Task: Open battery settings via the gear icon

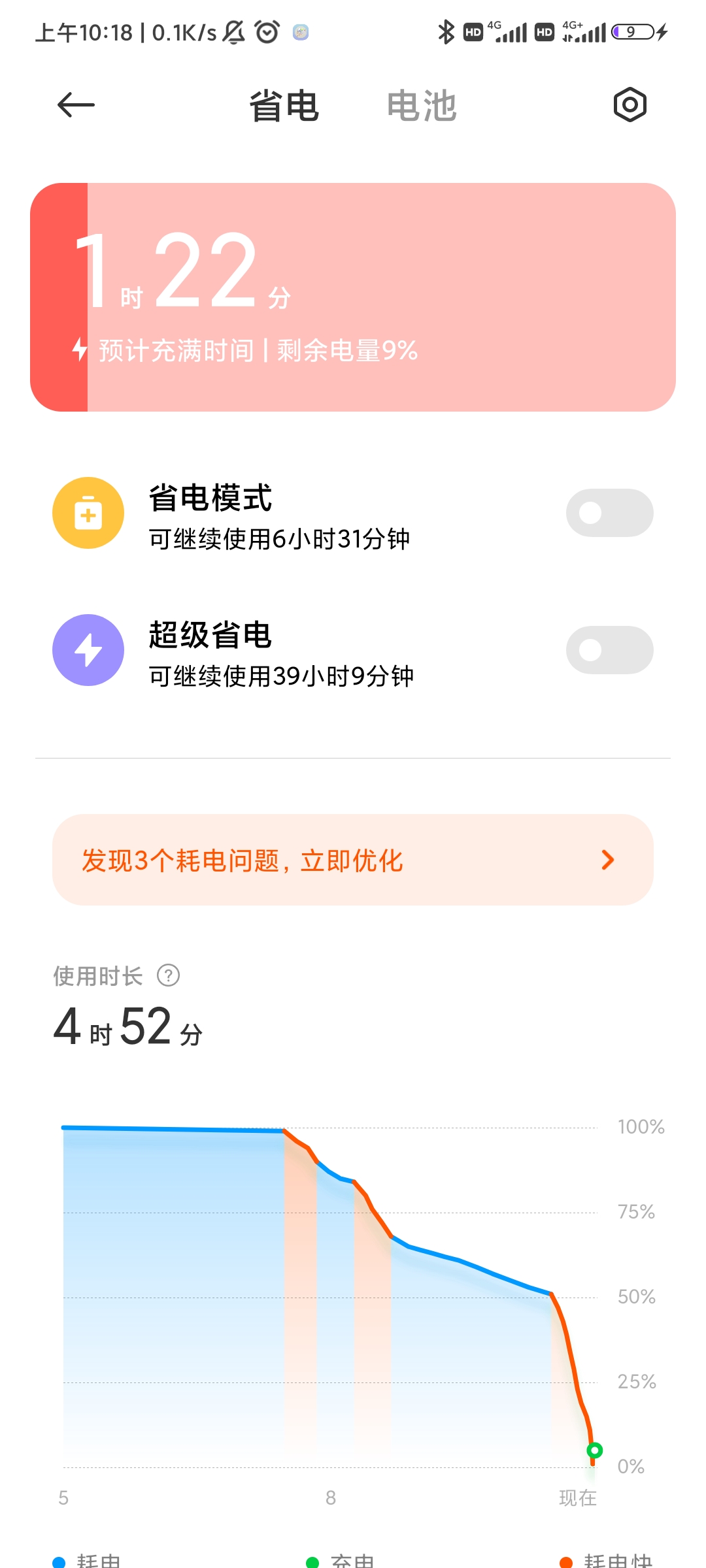Action: [x=630, y=105]
